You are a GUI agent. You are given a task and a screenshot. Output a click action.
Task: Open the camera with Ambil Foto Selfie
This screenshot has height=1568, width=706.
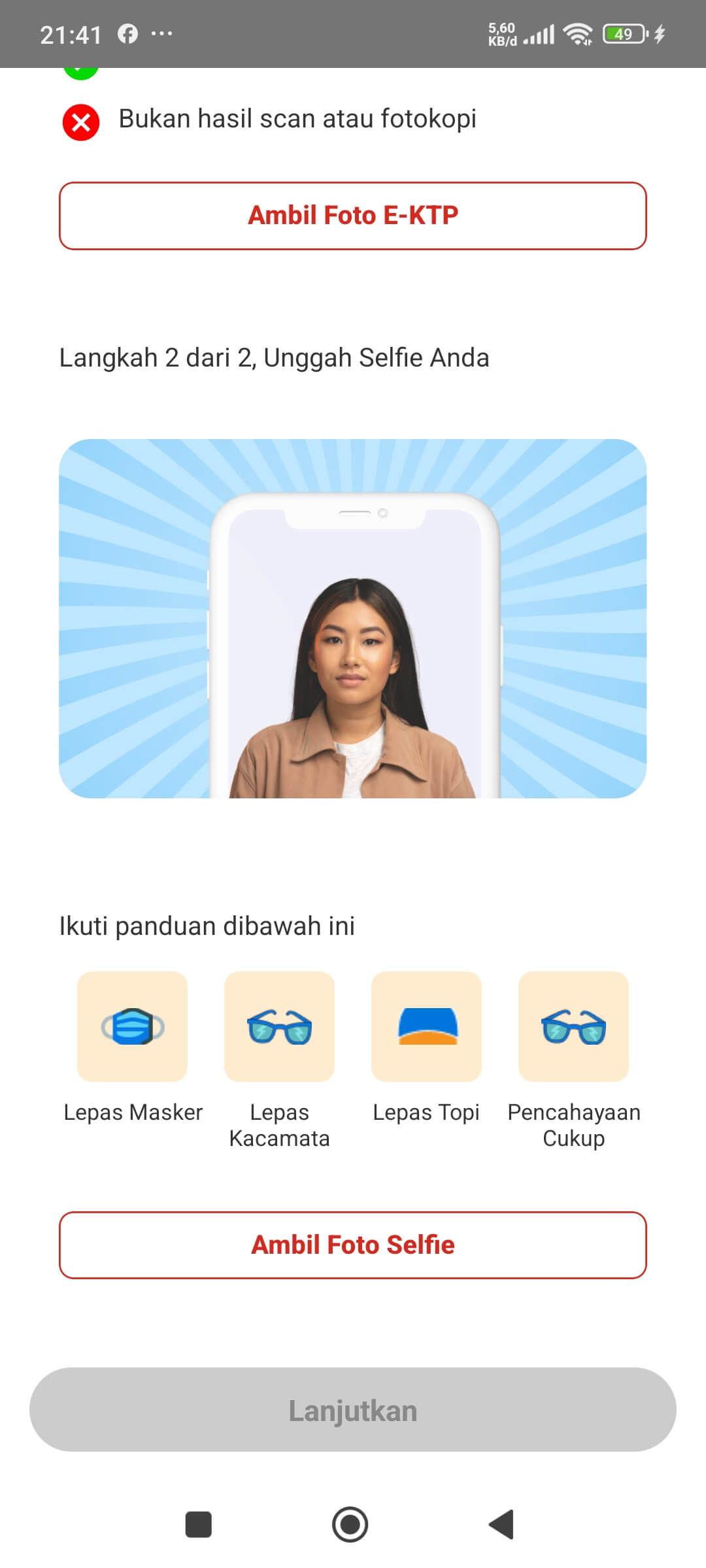tap(353, 1245)
